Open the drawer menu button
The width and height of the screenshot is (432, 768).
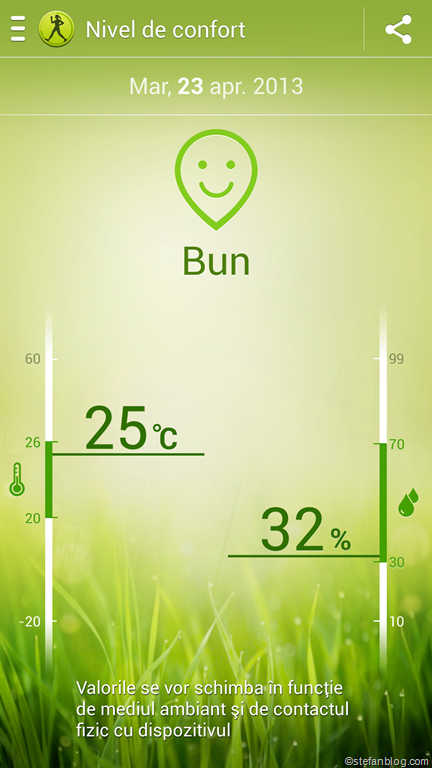[x=18, y=29]
